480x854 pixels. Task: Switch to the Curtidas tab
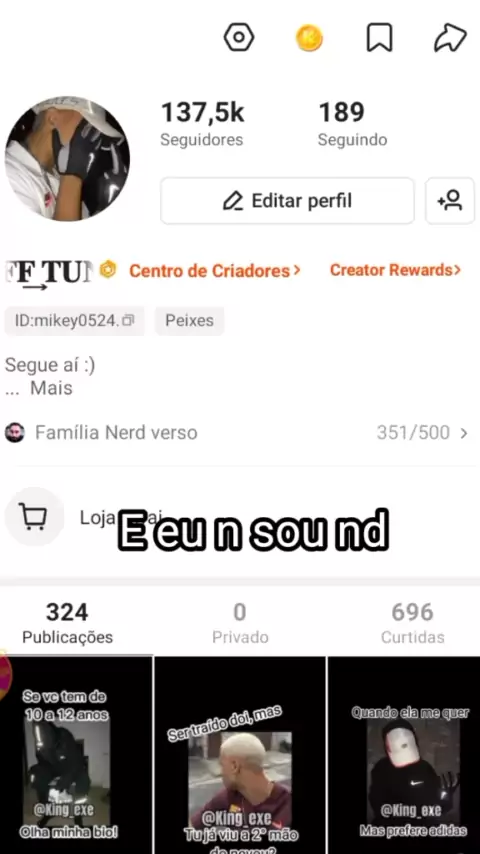click(x=412, y=624)
